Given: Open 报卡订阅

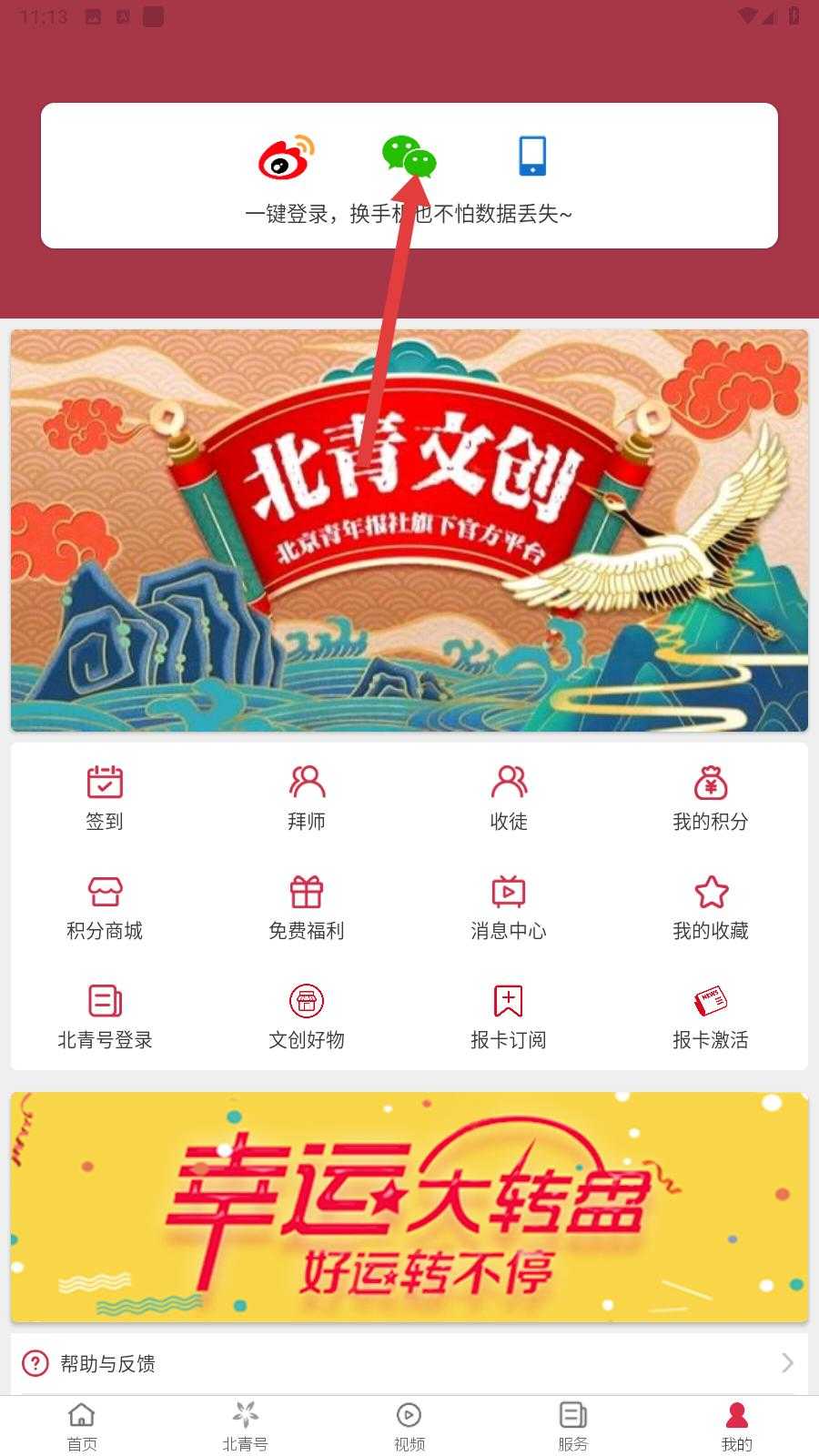Looking at the screenshot, I should [509, 1016].
